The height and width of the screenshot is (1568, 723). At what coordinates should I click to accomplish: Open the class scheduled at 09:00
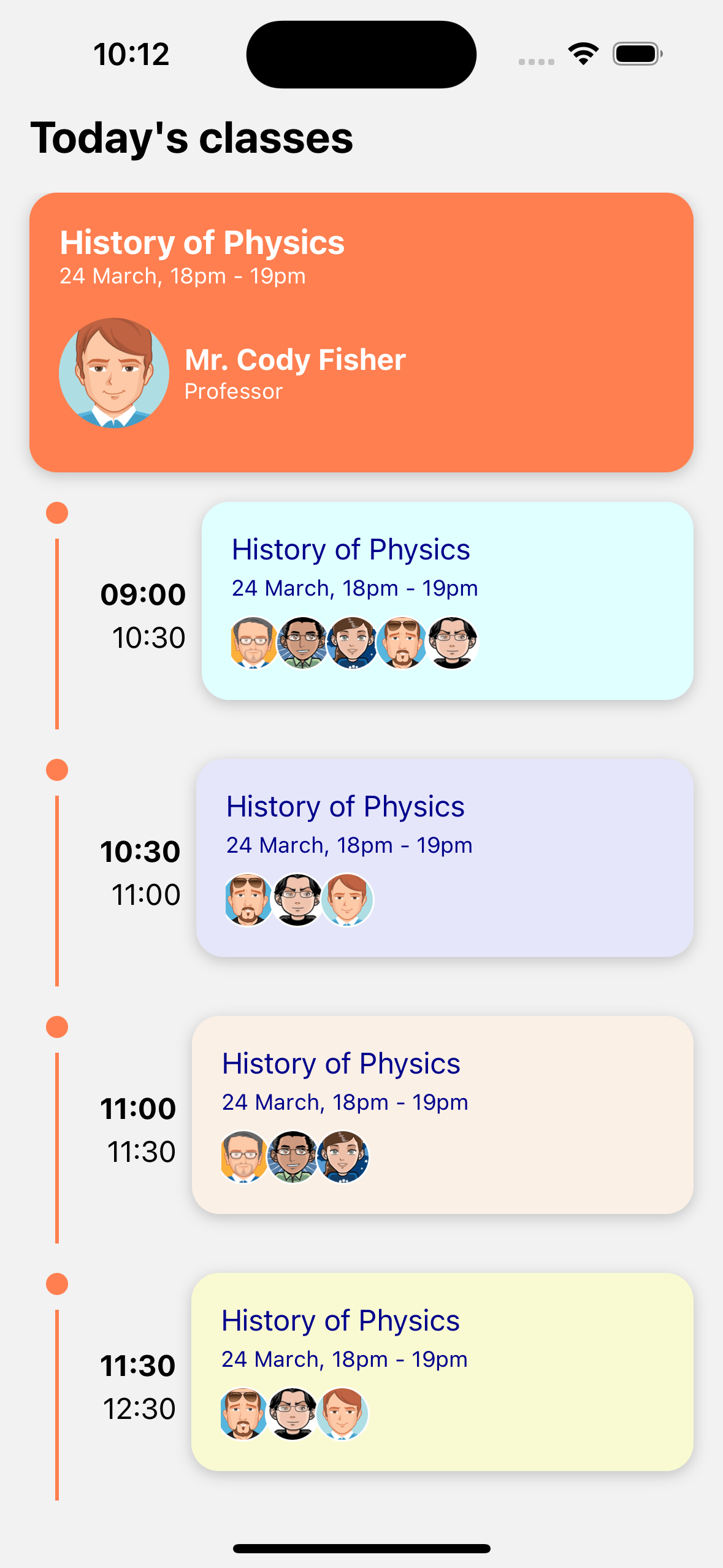[x=447, y=601]
